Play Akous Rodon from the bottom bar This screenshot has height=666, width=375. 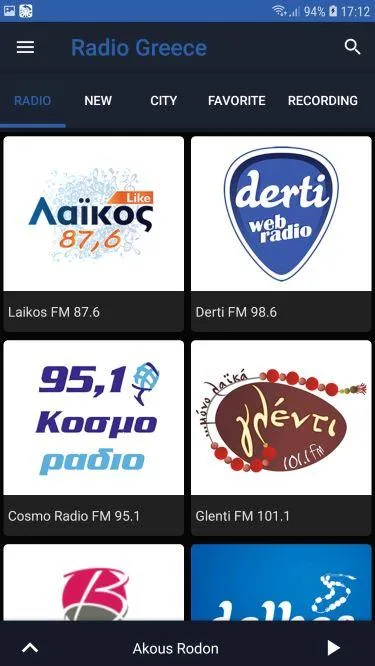pos(334,648)
